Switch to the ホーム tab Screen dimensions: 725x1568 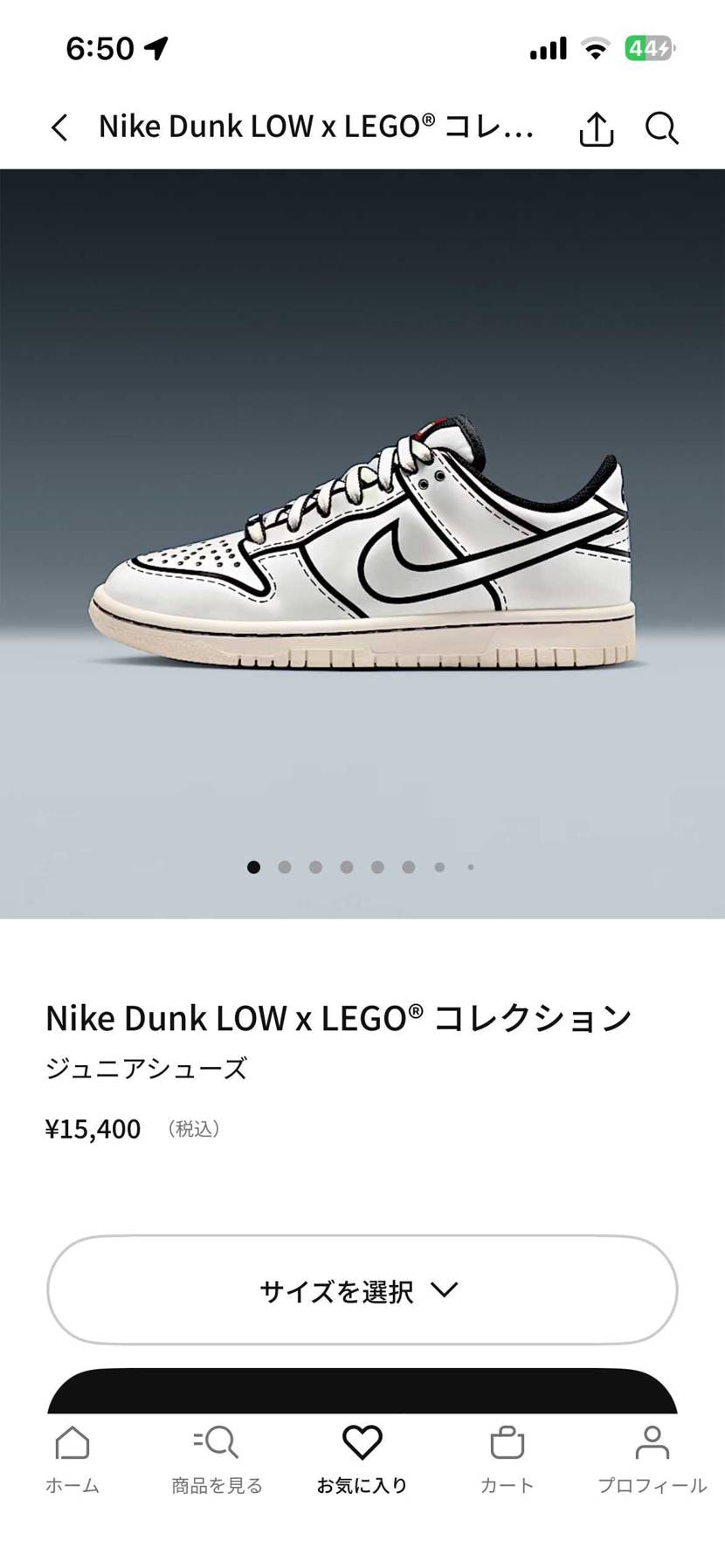coord(72,1459)
